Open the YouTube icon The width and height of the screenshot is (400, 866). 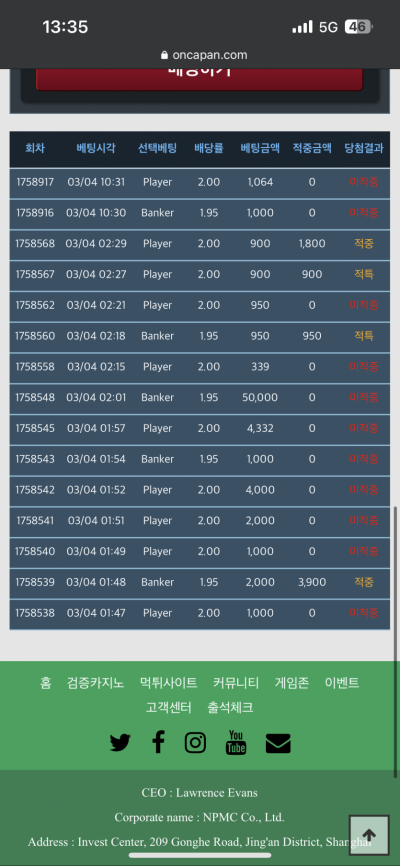pyautogui.click(x=236, y=742)
